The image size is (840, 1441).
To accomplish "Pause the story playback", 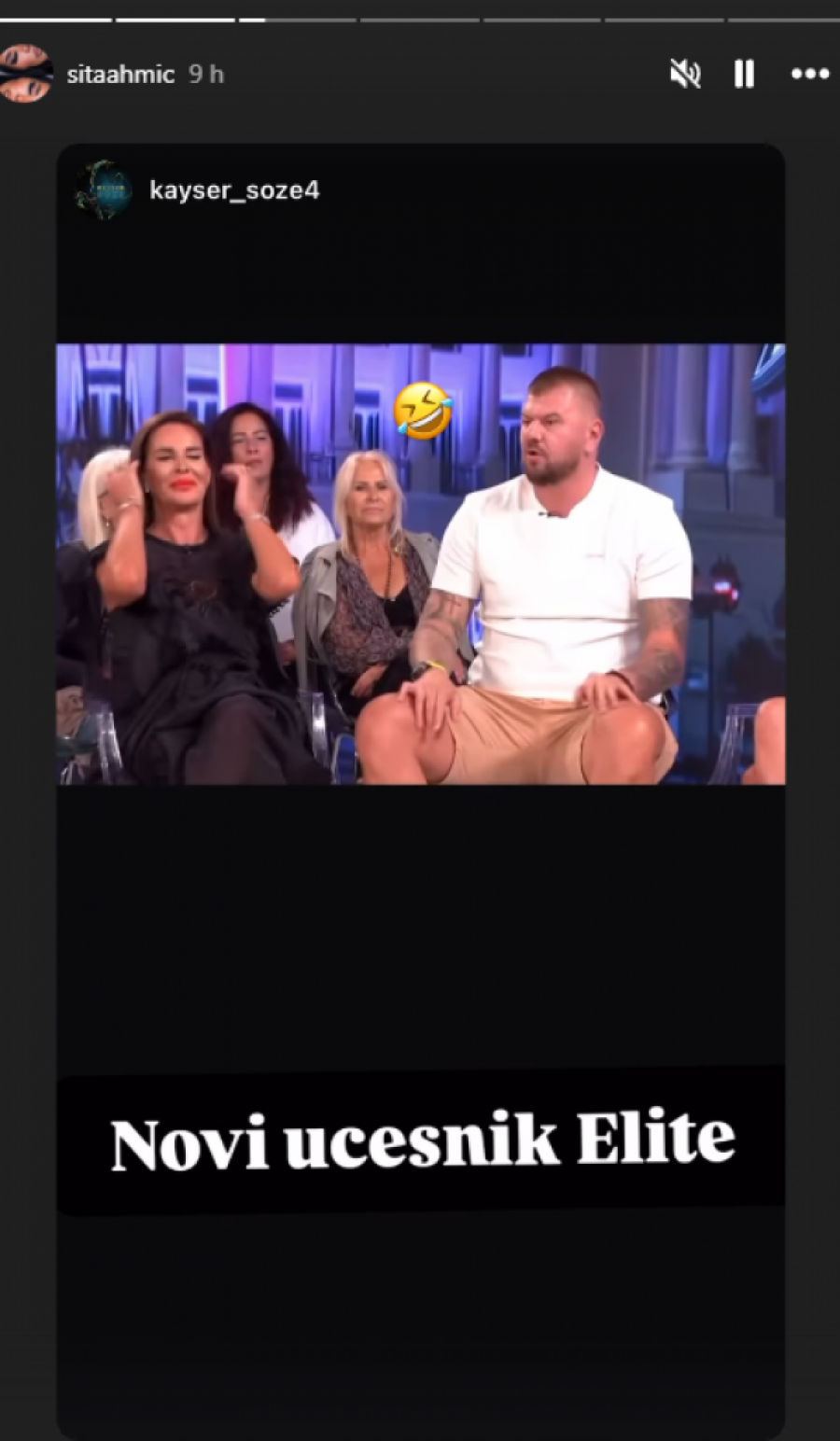I will (x=744, y=74).
